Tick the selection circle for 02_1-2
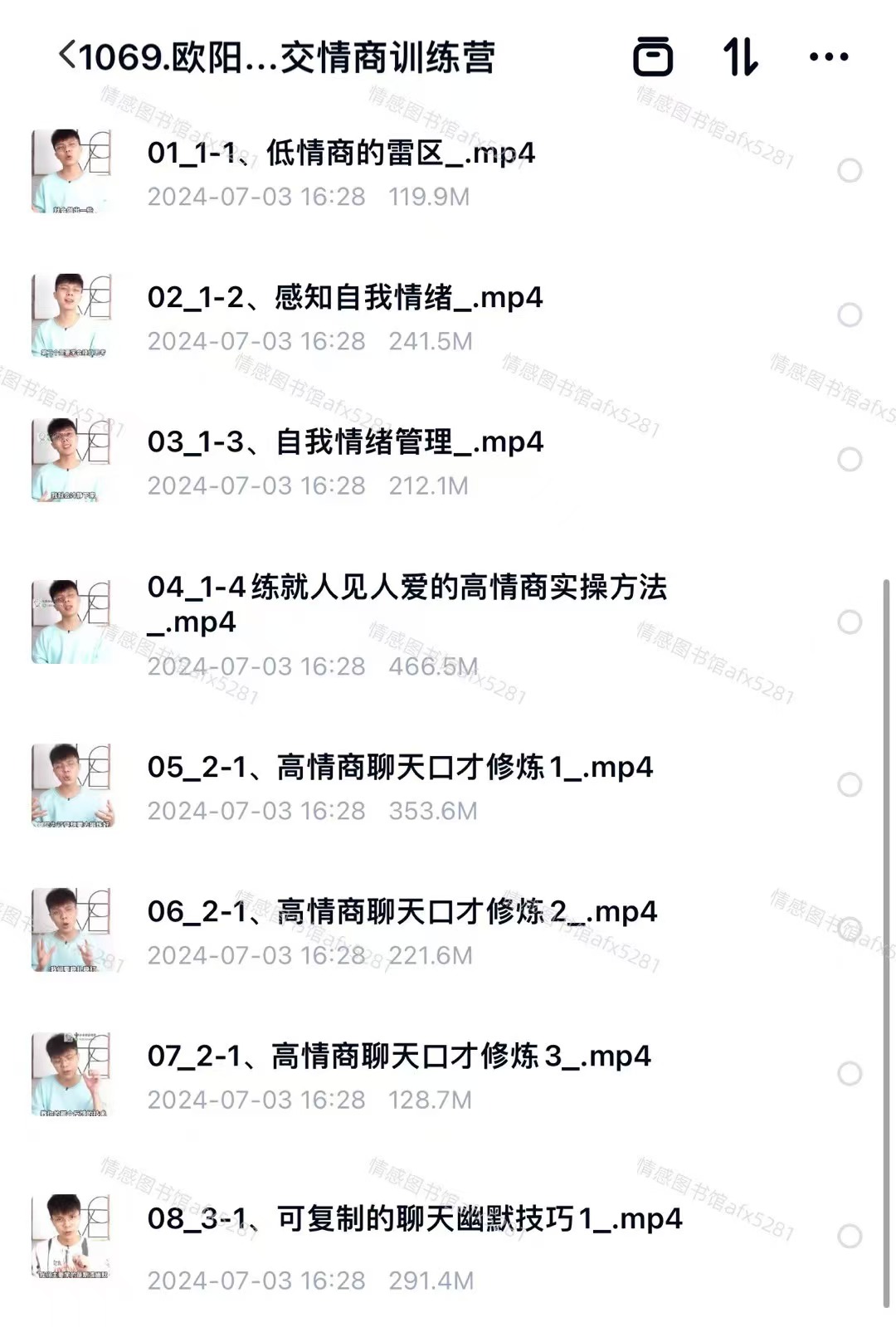This screenshot has width=896, height=1327. point(850,315)
